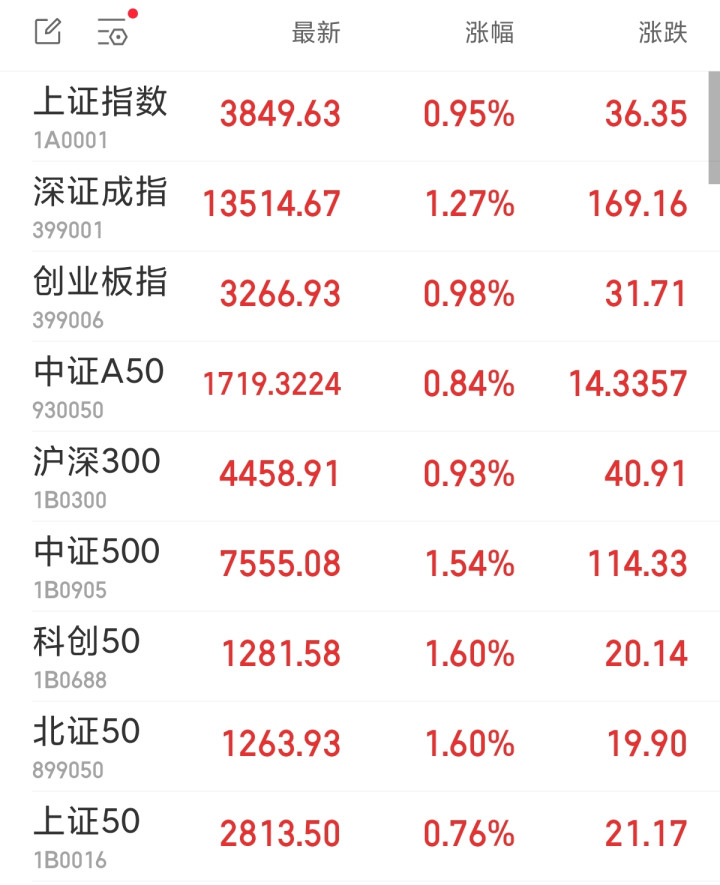Sort by 涨幅 column header

point(490,33)
